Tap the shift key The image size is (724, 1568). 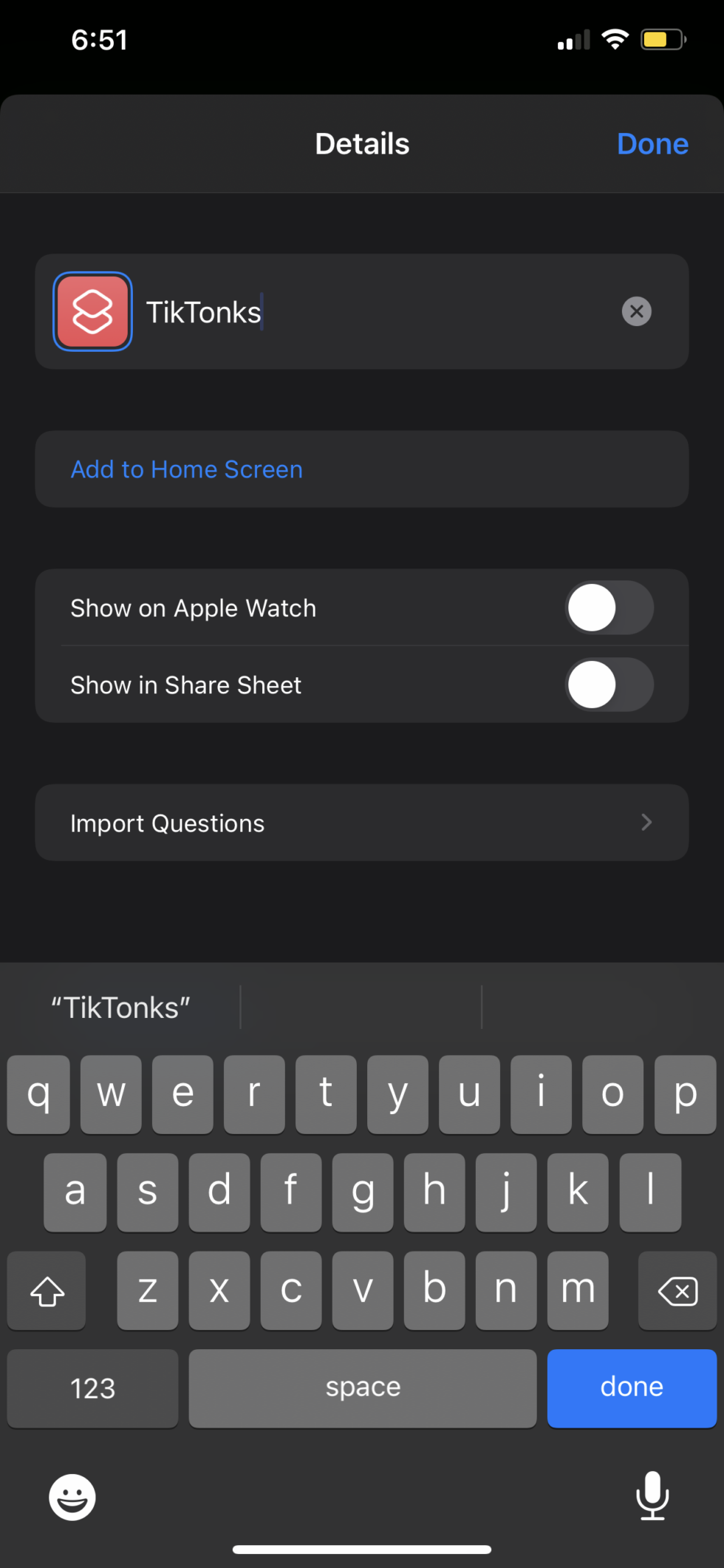pos(47,1291)
